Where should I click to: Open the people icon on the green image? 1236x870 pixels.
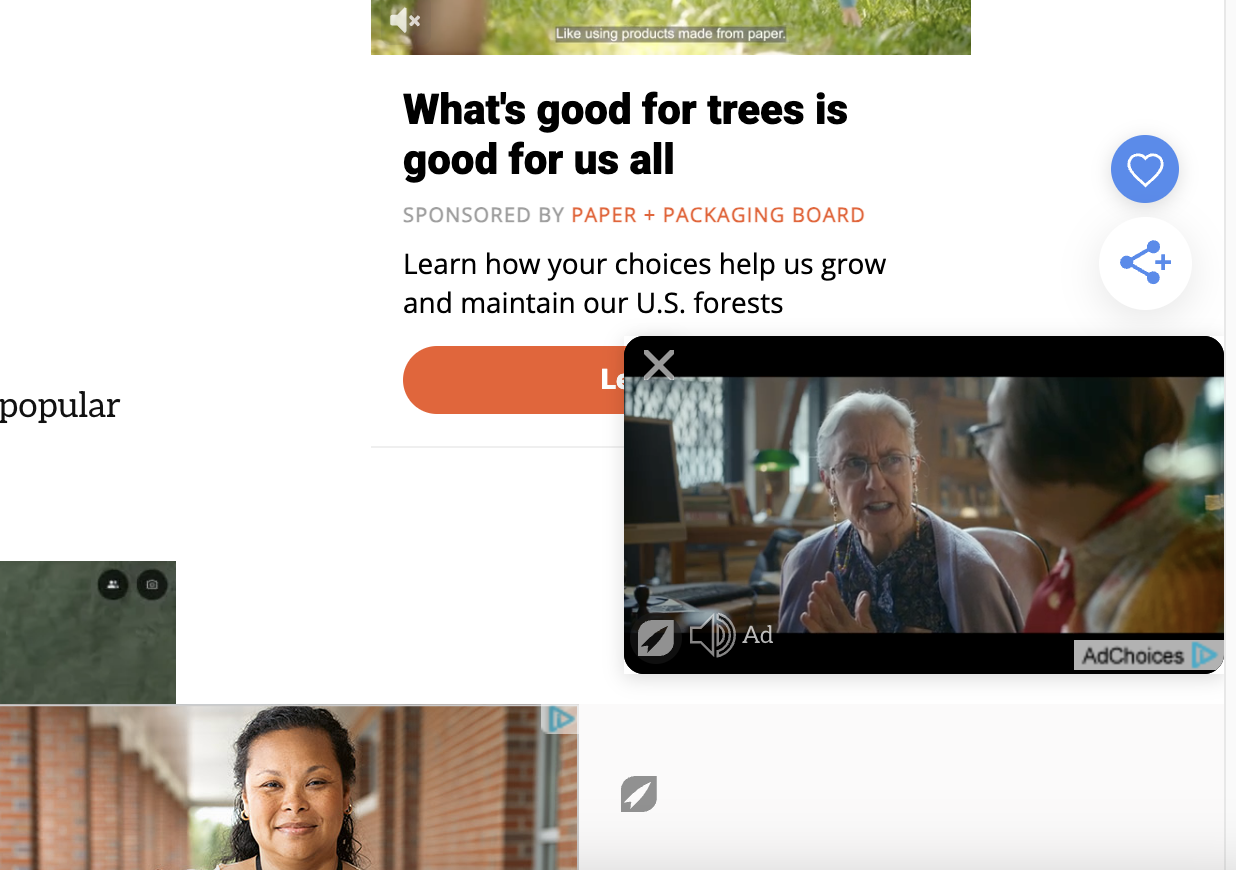(113, 584)
